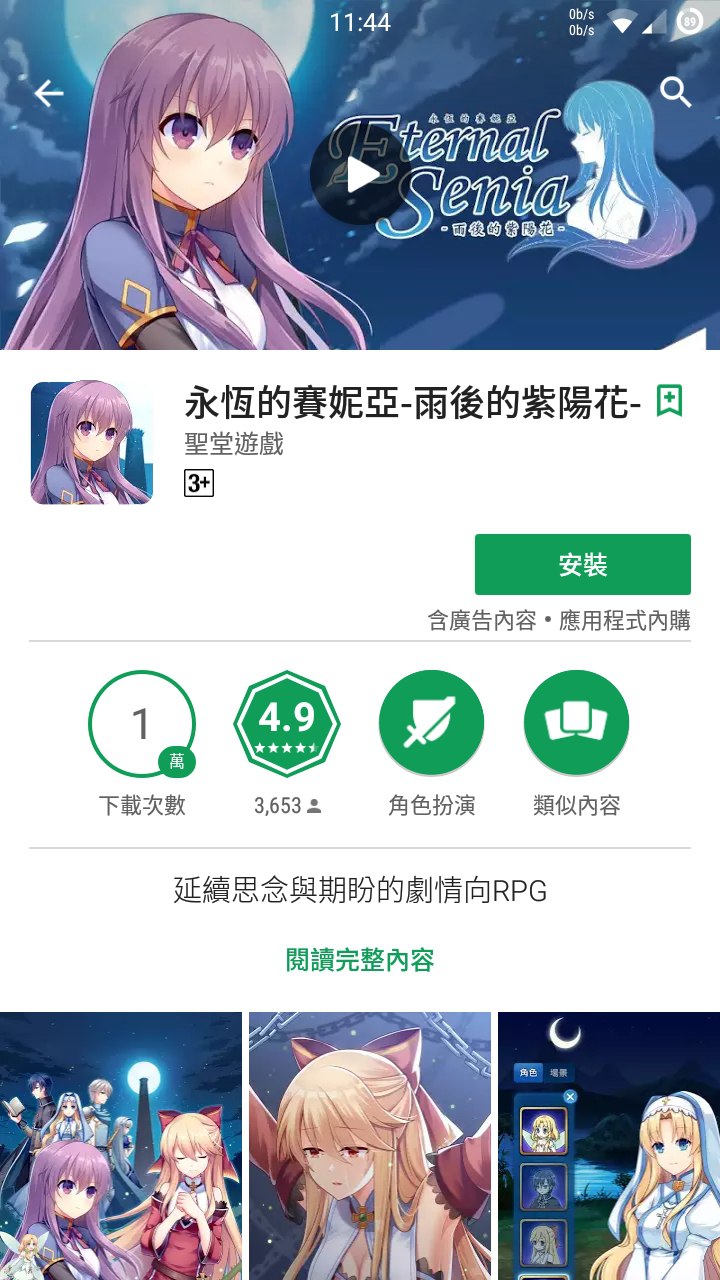Add the game to wishlist with bookmark icon
Screen dimensions: 720x1280
point(669,402)
